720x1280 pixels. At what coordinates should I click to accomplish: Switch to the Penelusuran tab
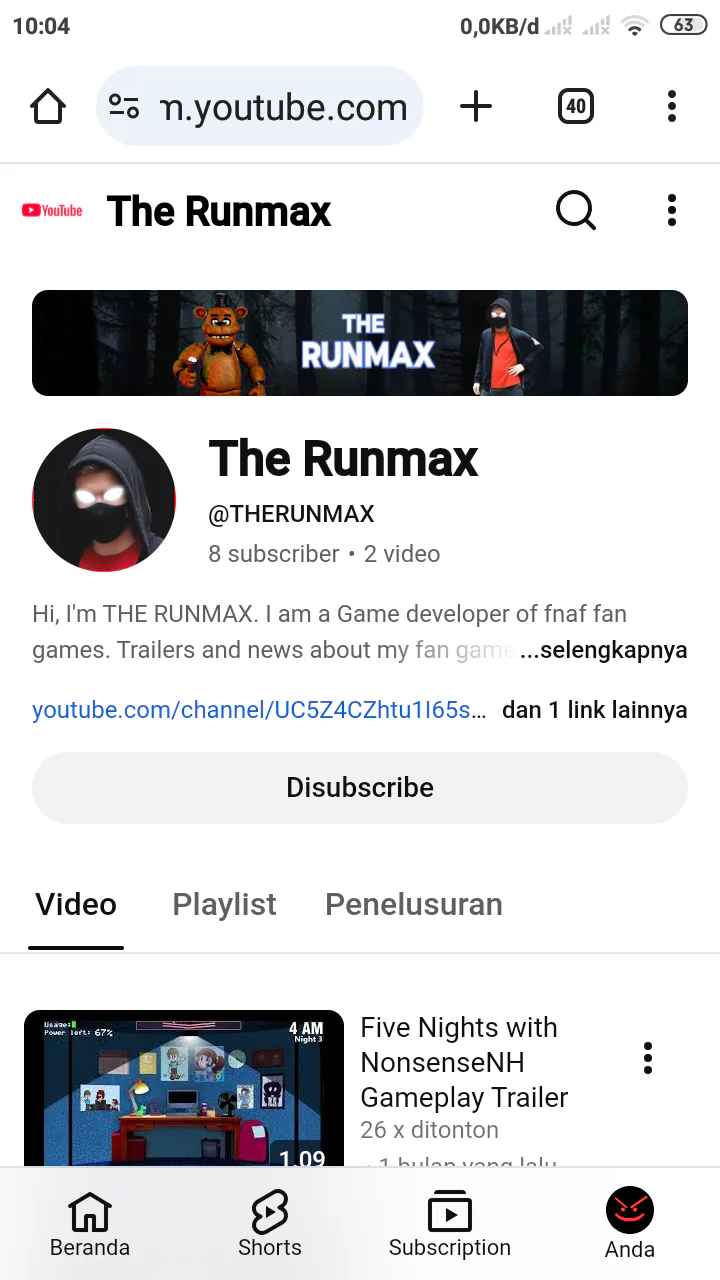click(414, 904)
